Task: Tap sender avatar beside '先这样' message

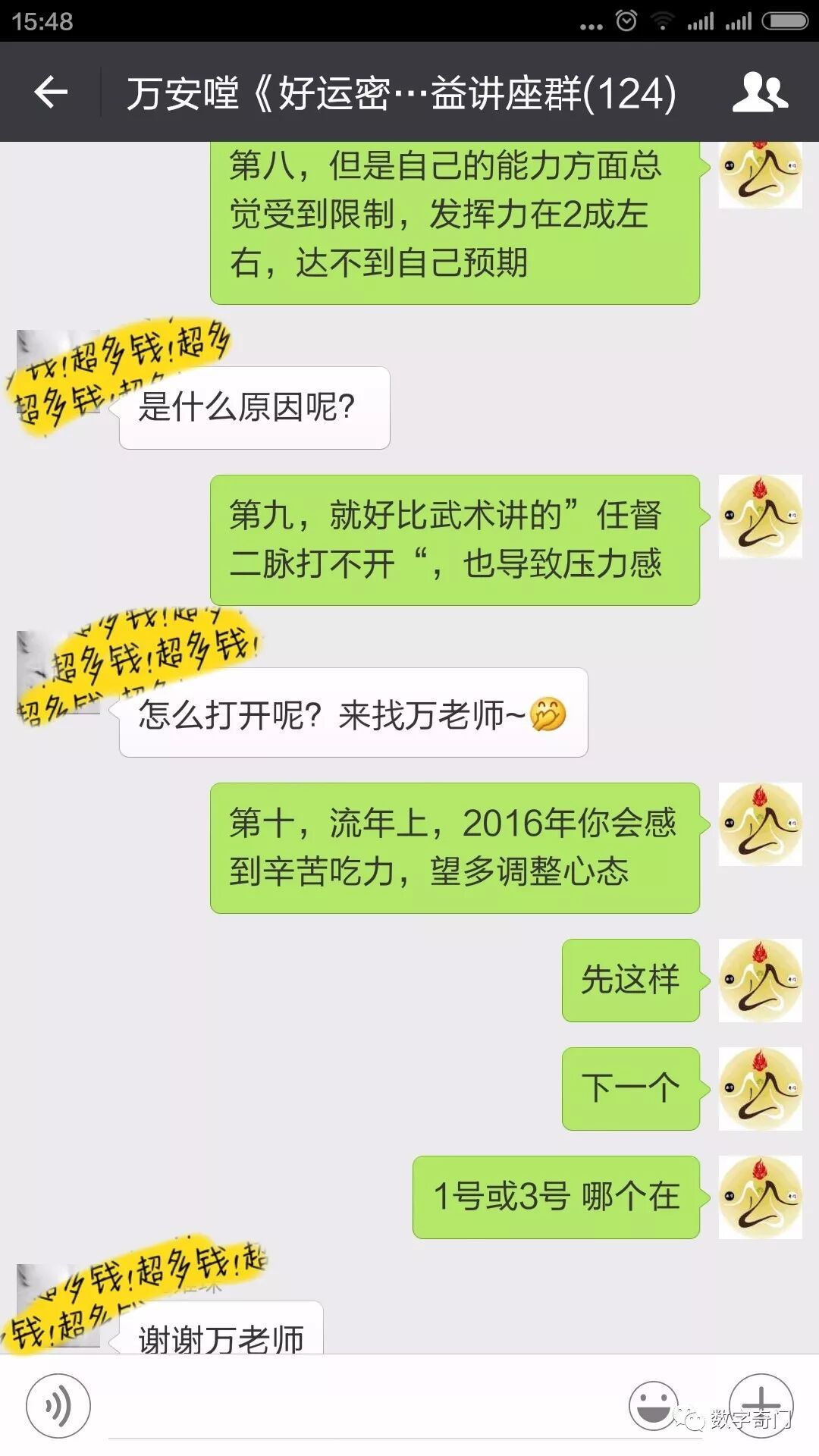Action: pos(760,980)
